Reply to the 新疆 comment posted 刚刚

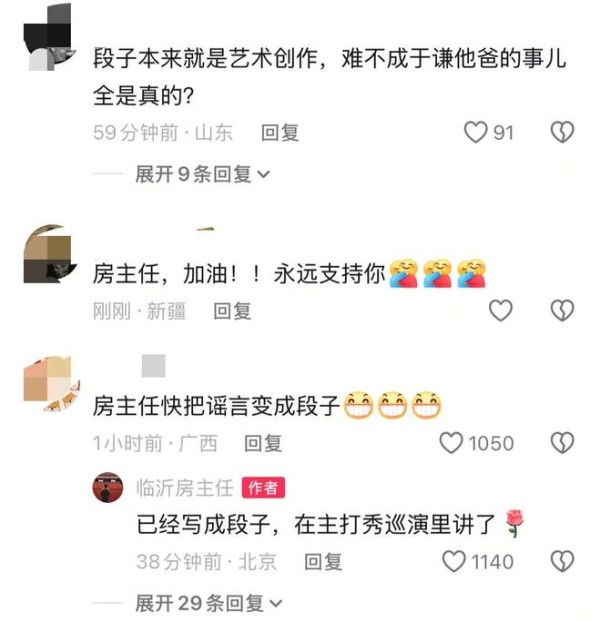[x=232, y=311]
